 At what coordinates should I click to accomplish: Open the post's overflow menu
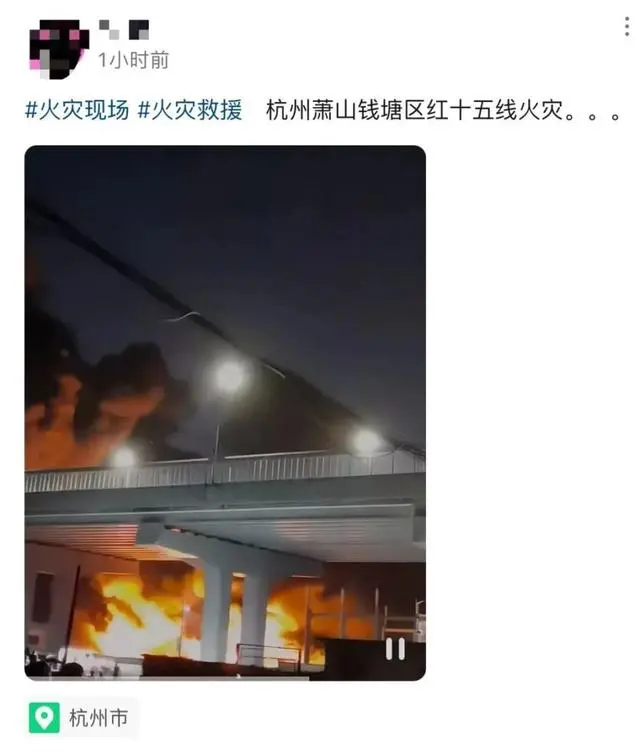(x=627, y=26)
